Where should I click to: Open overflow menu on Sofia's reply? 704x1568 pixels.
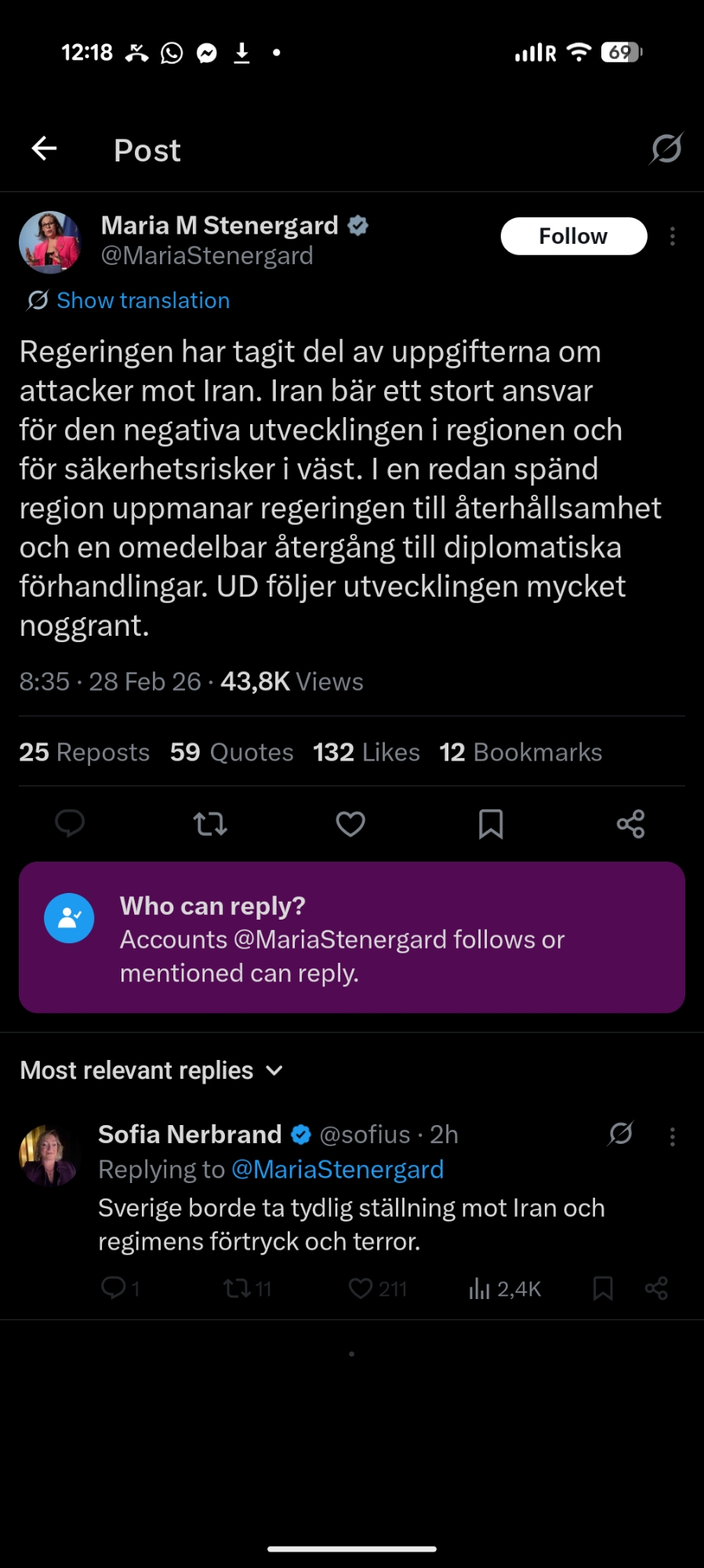[673, 1137]
